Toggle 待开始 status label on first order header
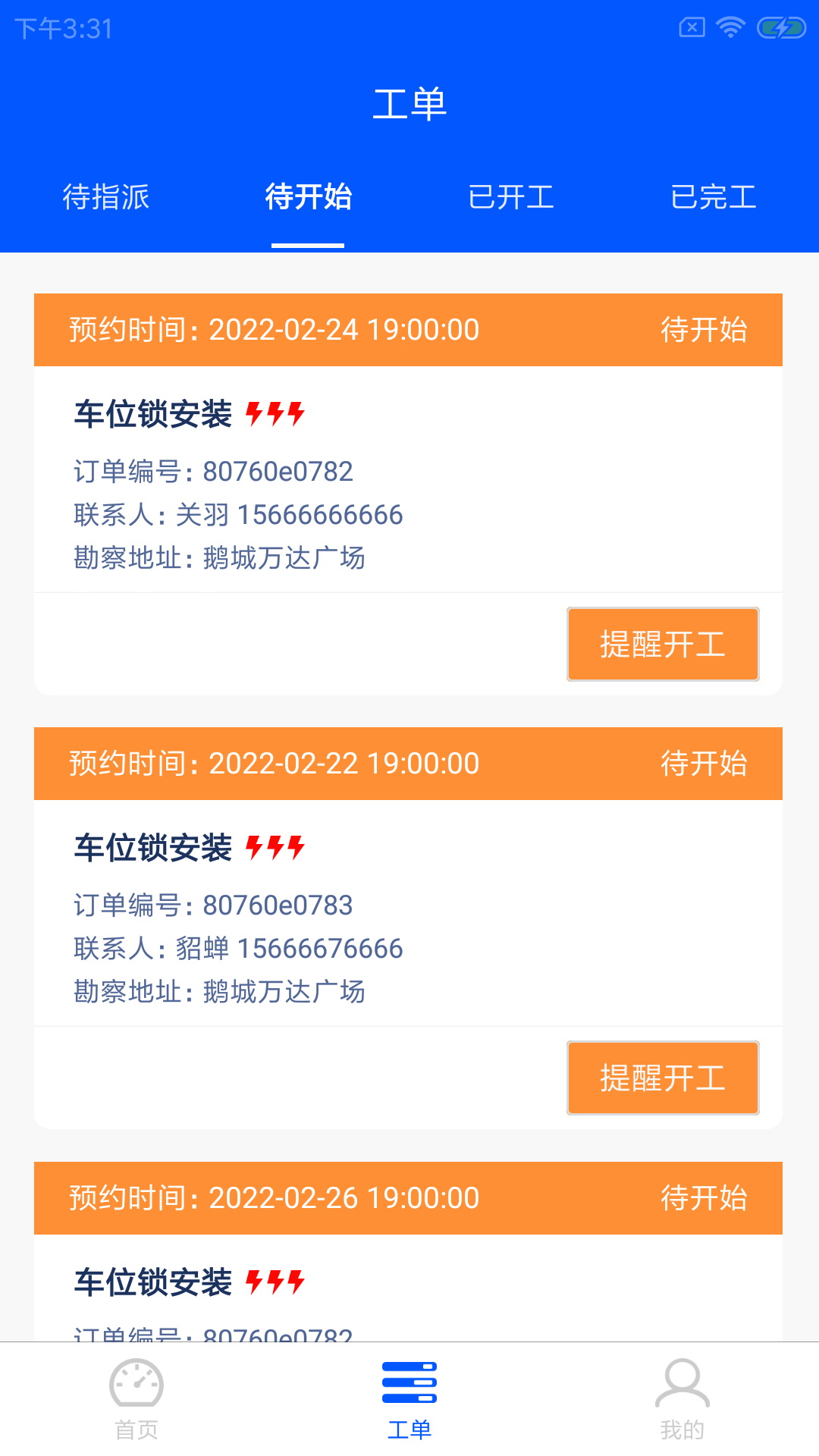Image resolution: width=819 pixels, height=1456 pixels. [x=704, y=329]
